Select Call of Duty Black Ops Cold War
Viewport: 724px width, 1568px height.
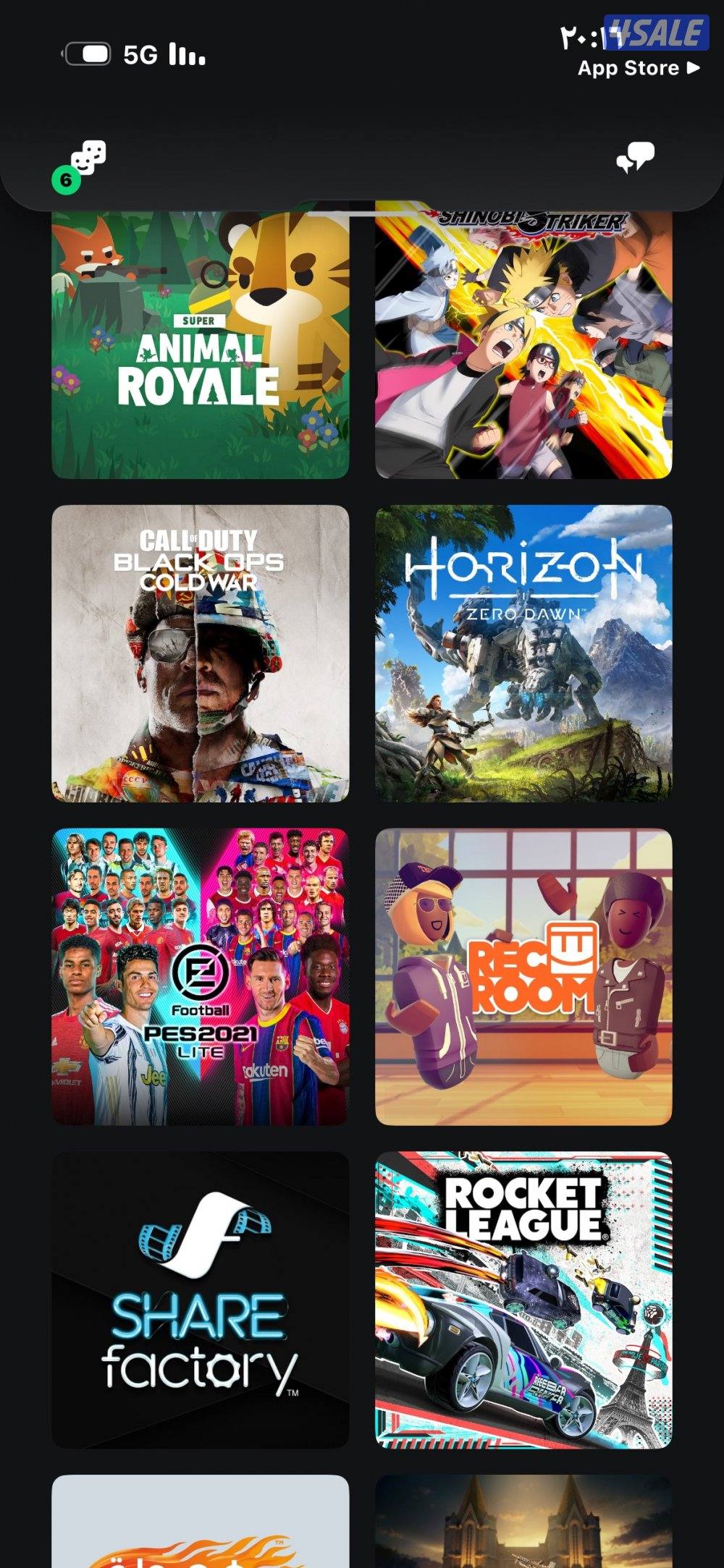pos(200,653)
